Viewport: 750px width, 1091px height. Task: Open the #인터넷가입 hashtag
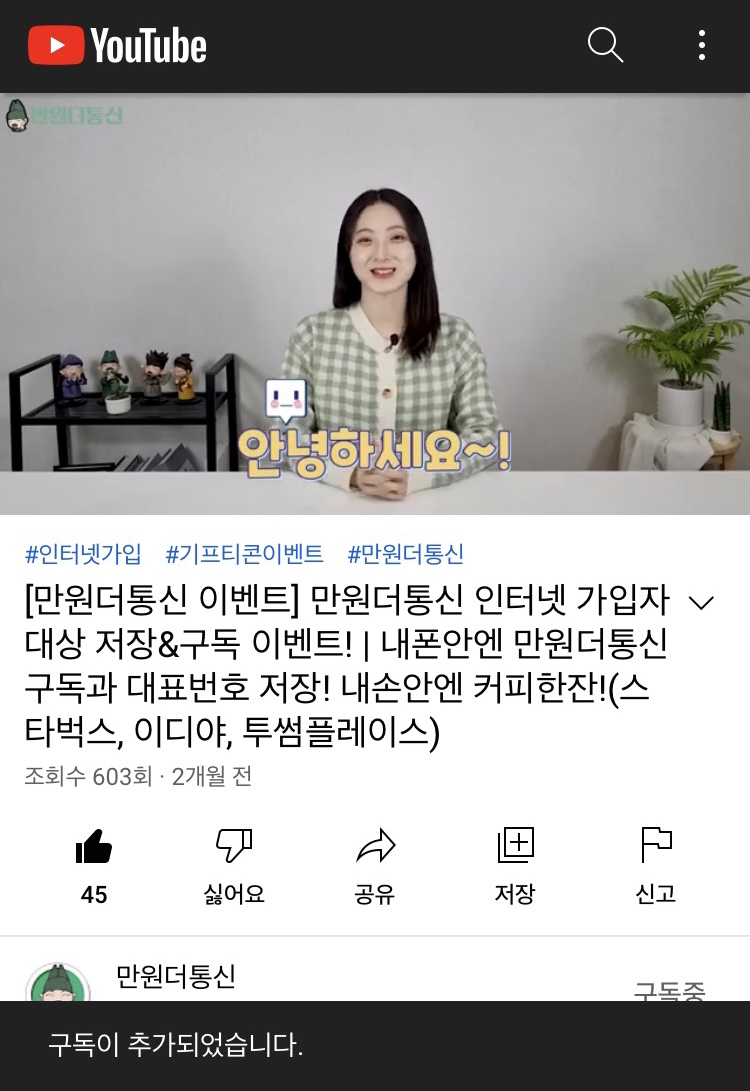[x=83, y=554]
